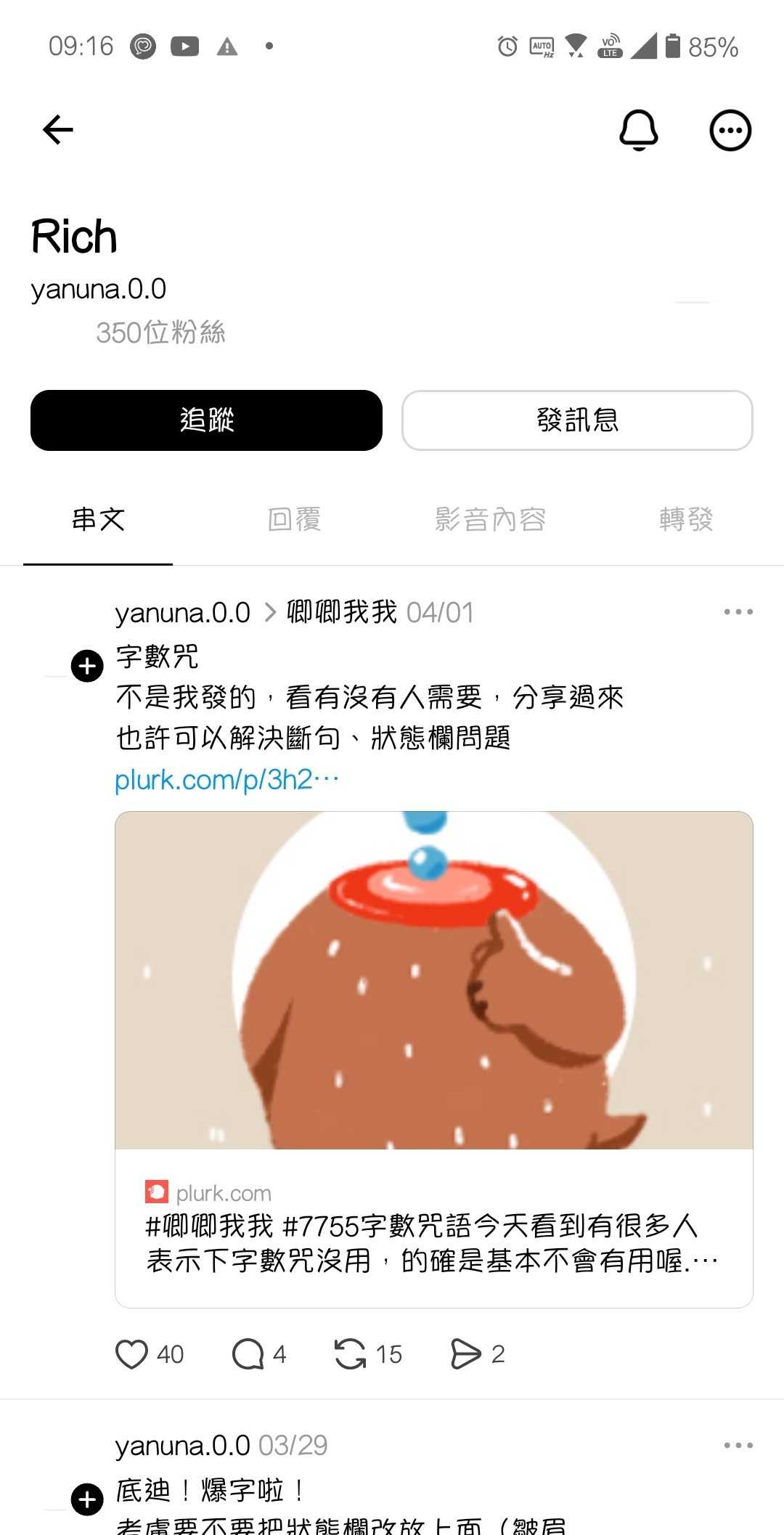Tap the plus badge beside the 字數咒 post

tap(87, 665)
